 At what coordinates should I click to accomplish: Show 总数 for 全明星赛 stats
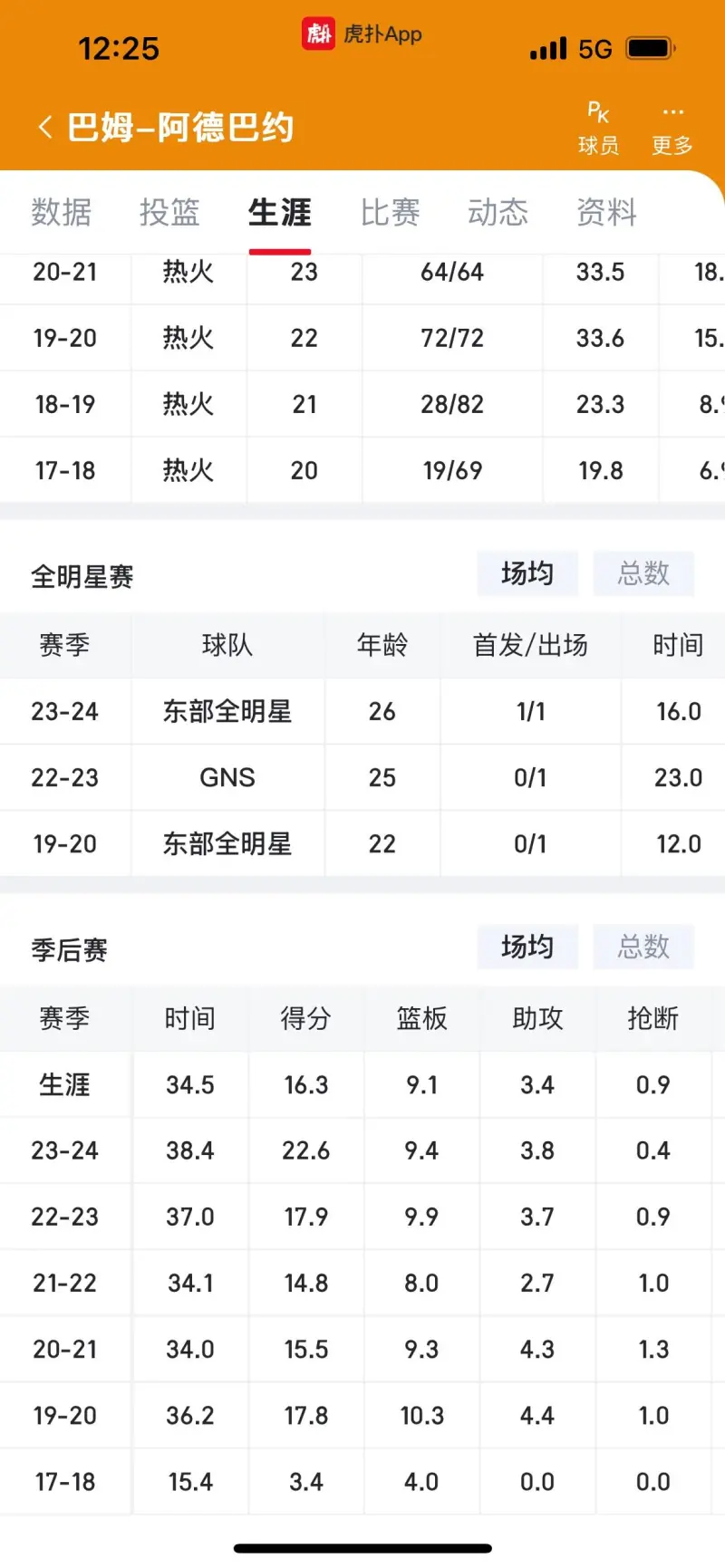[643, 573]
